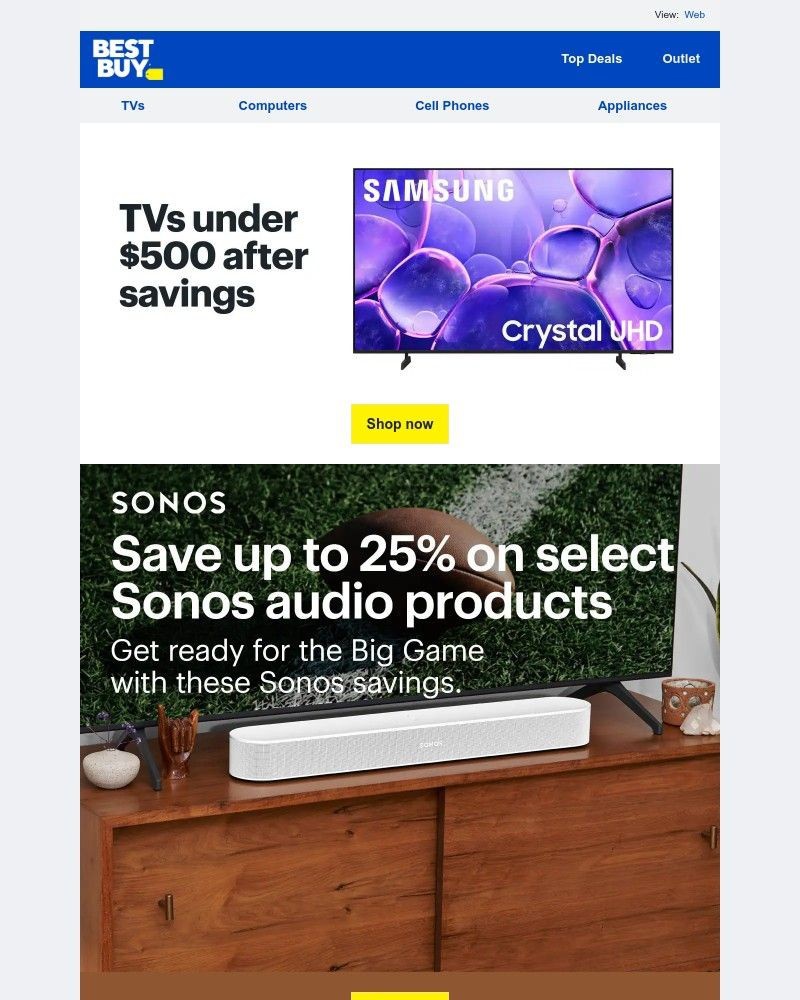This screenshot has width=800, height=1000.
Task: Click Shop now for TVs under $500
Action: [x=399, y=424]
